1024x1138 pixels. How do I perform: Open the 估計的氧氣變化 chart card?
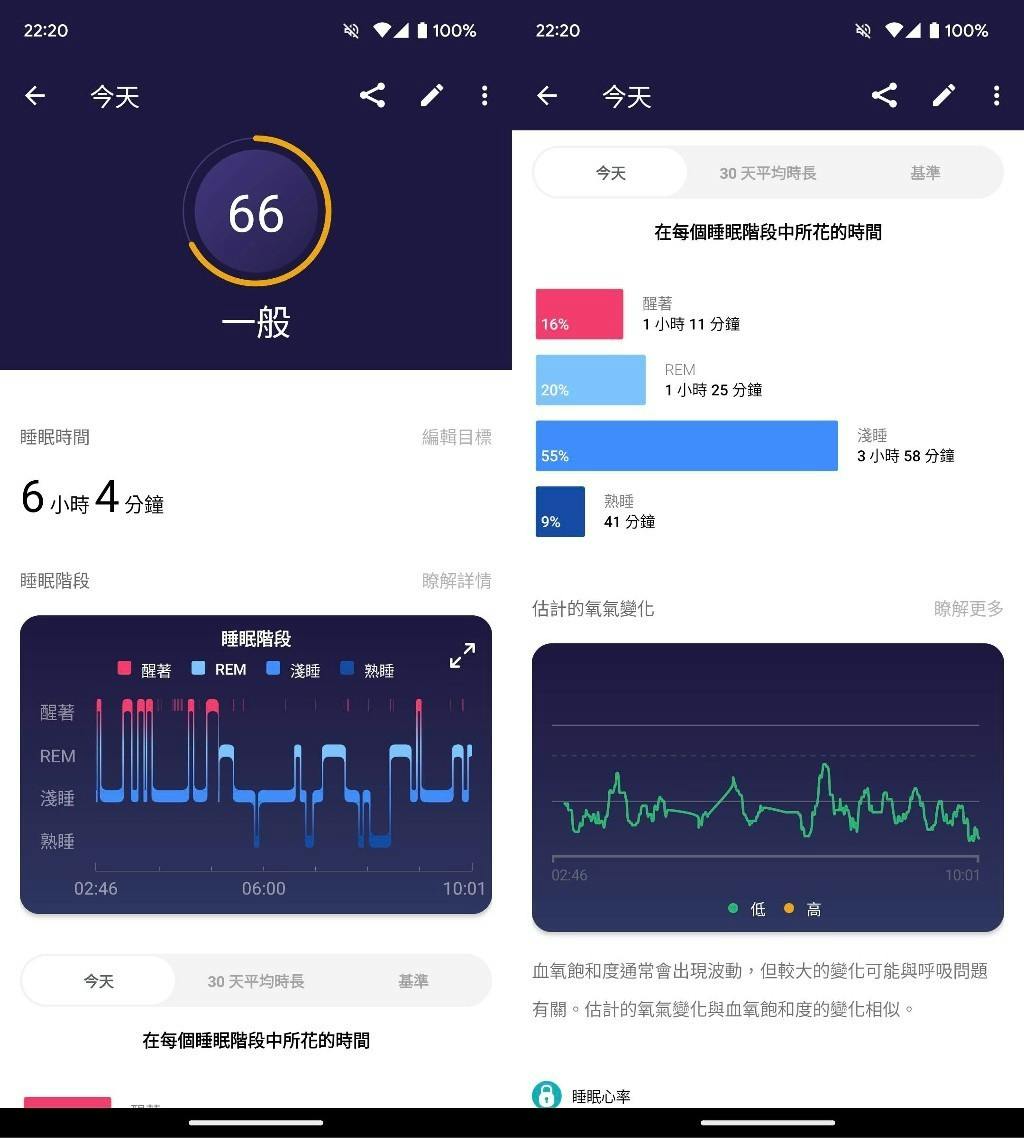pos(767,790)
